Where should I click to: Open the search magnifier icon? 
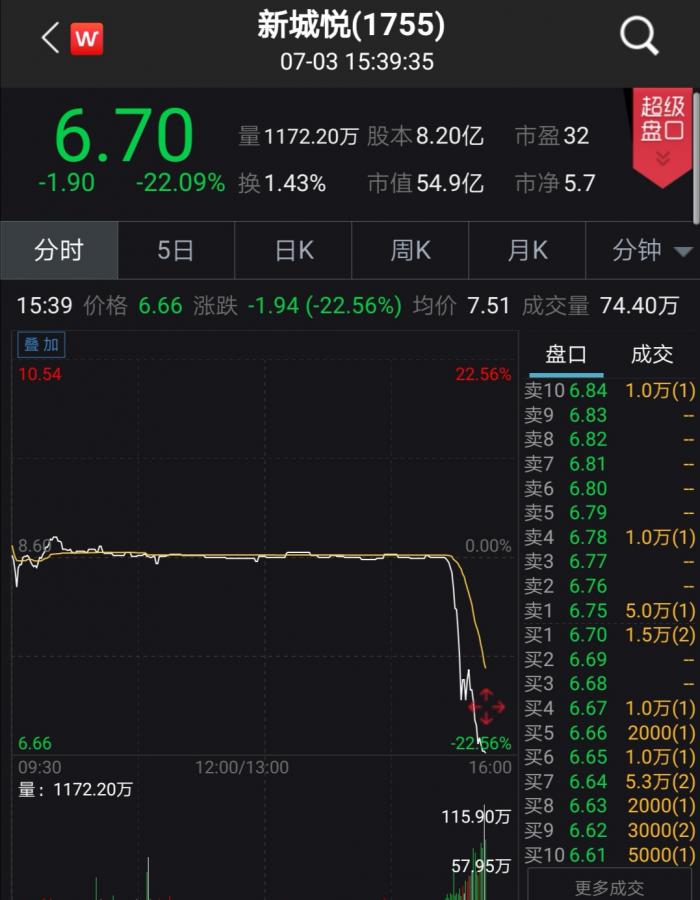coord(639,38)
